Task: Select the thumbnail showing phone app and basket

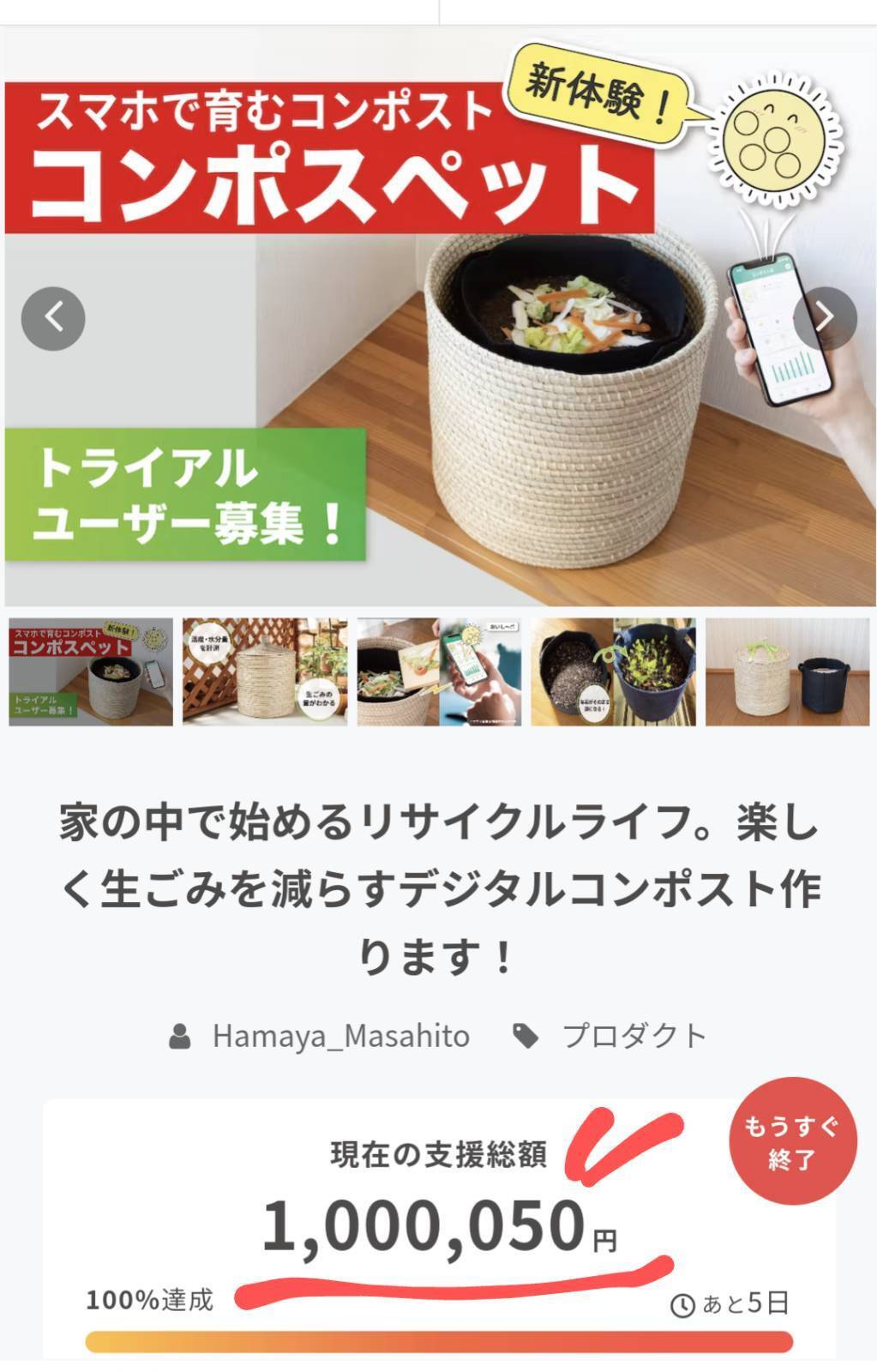Action: (x=439, y=672)
